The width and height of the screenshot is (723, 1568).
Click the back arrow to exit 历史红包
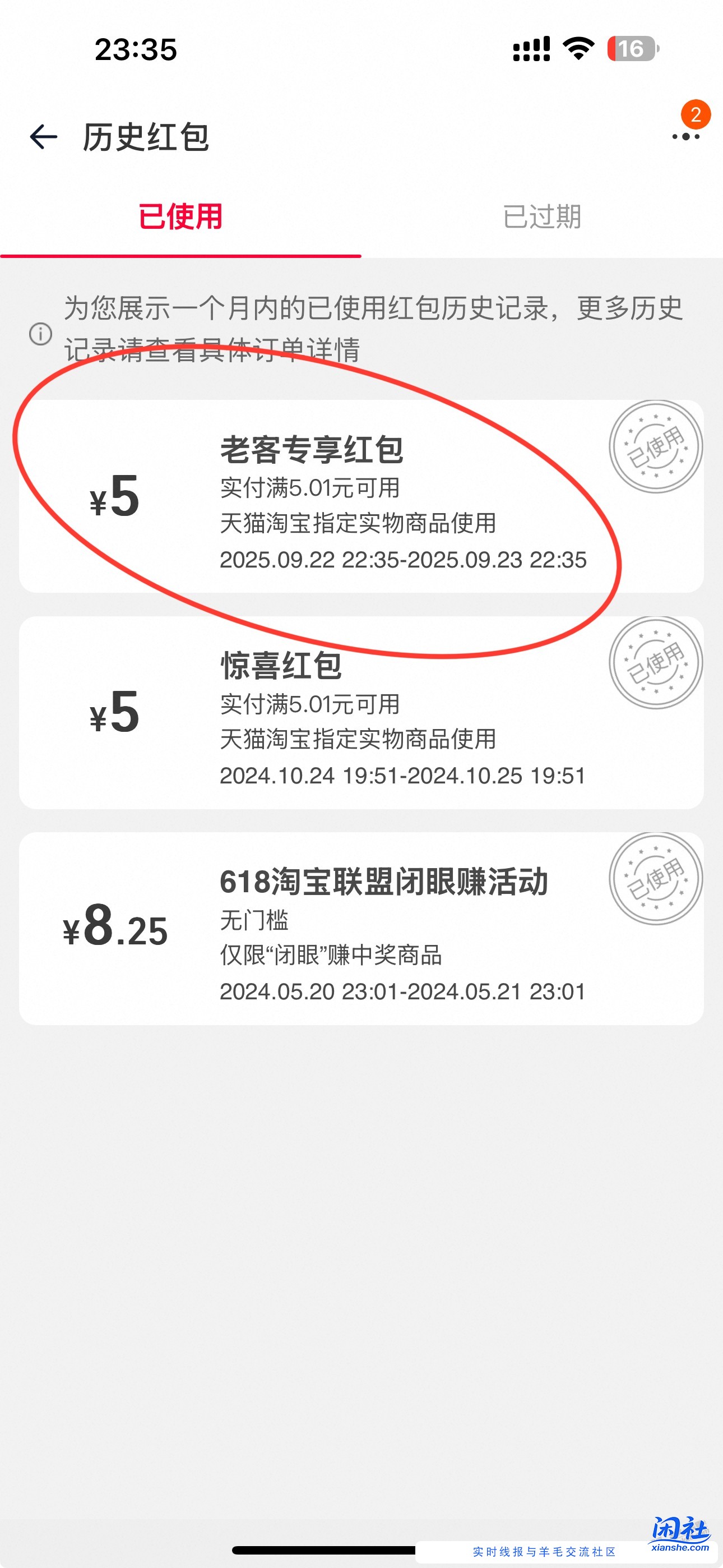[43, 136]
